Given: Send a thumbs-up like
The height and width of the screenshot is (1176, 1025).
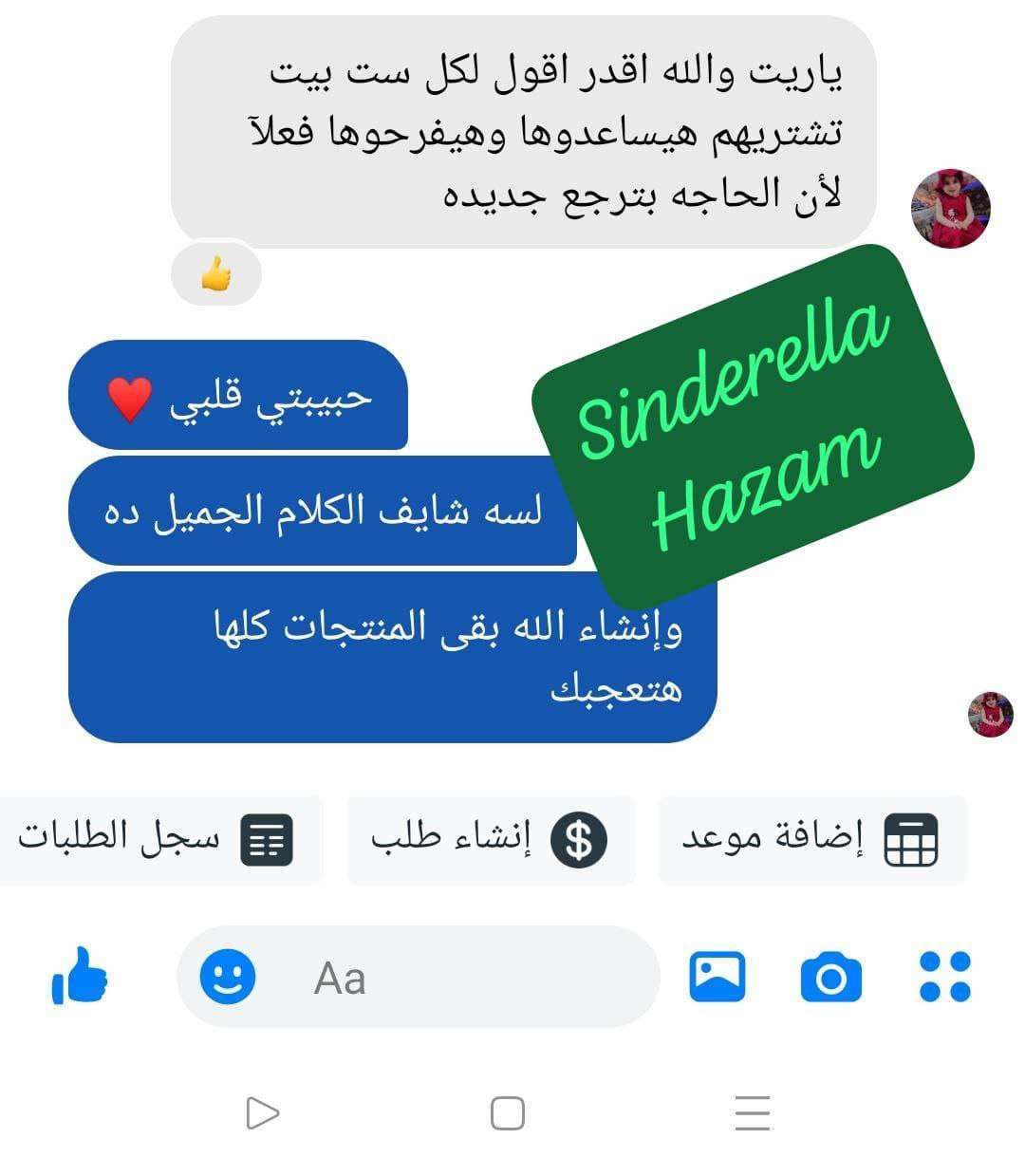Looking at the screenshot, I should tap(80, 976).
